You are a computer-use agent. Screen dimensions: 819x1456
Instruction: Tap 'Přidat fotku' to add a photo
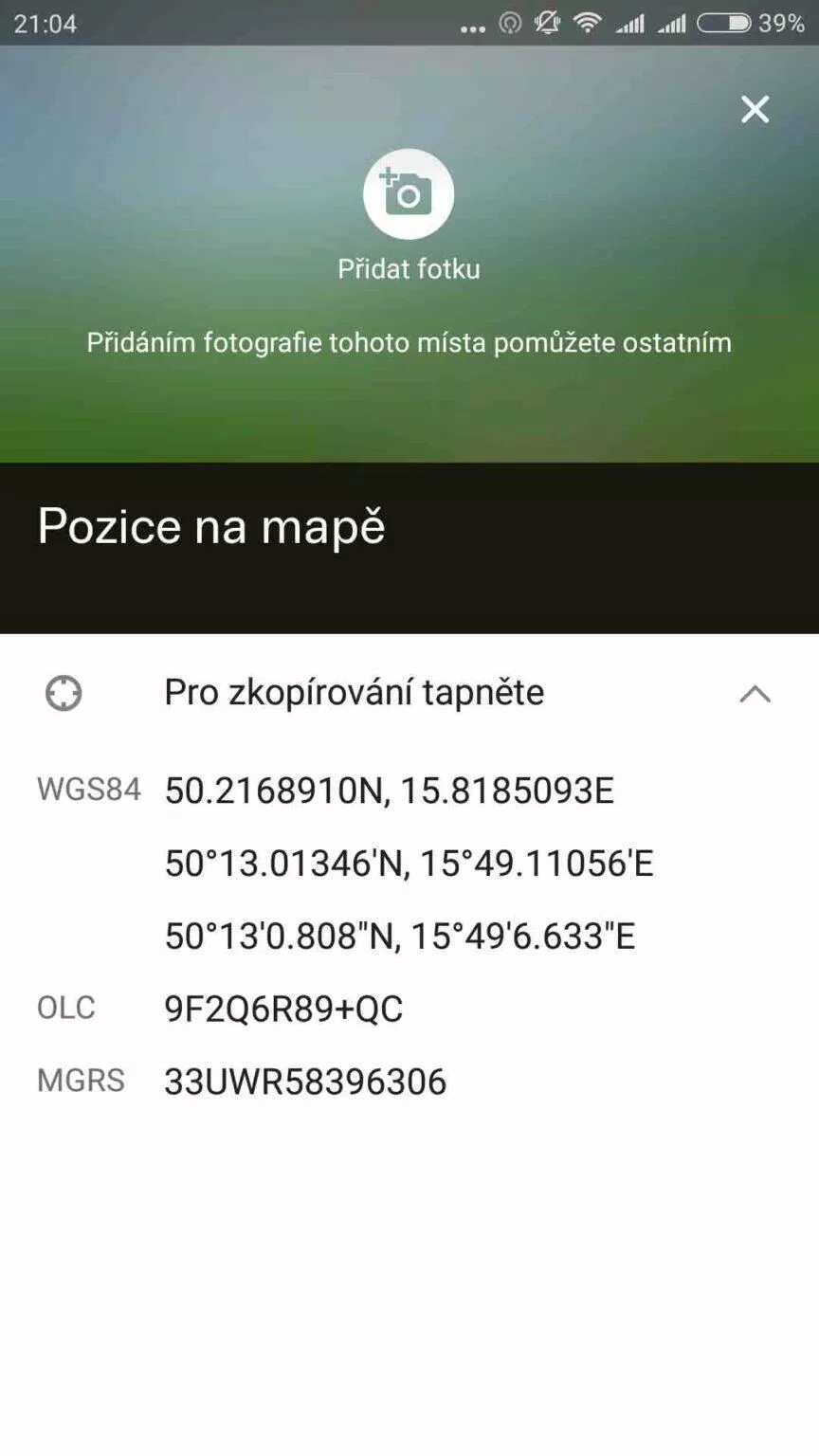[x=408, y=268]
